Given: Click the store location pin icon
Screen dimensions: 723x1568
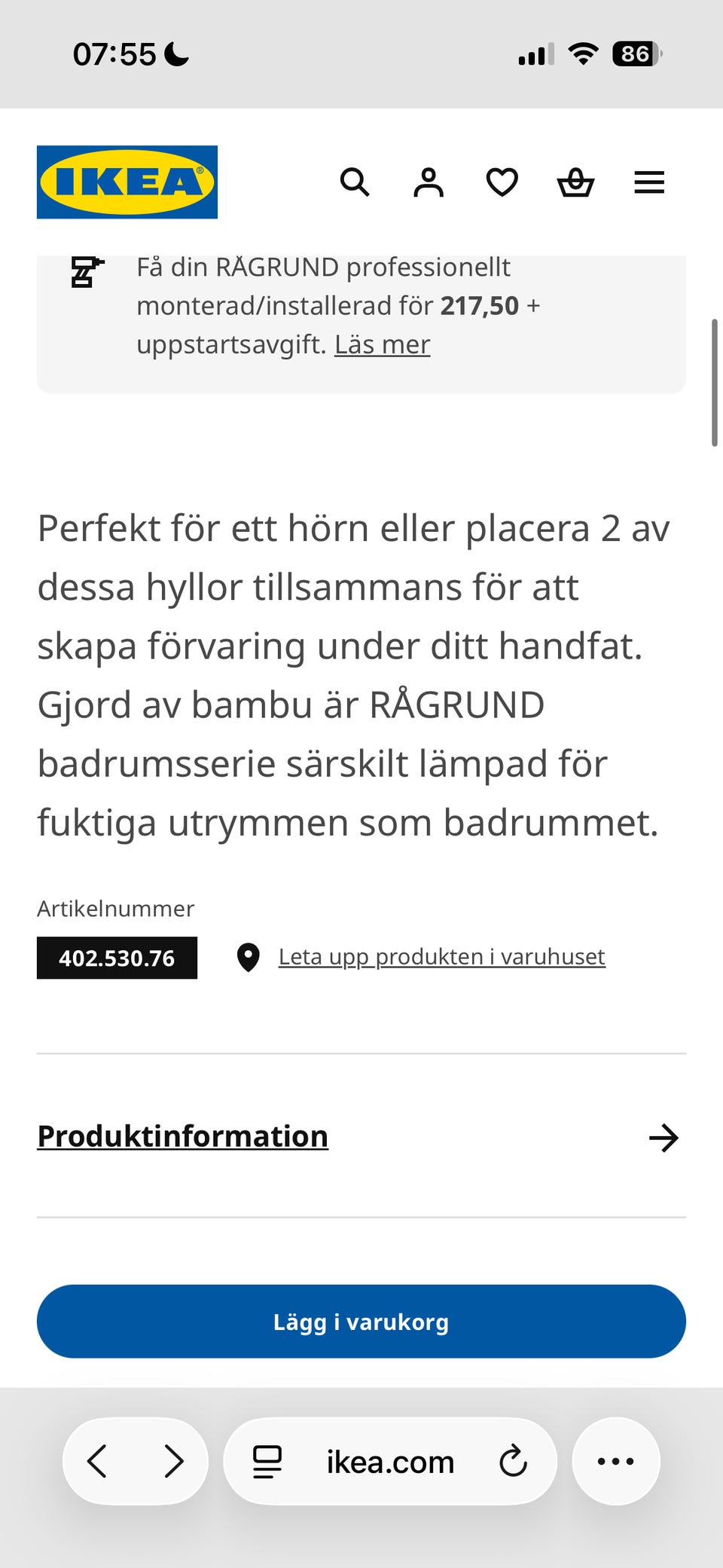Looking at the screenshot, I should click(x=249, y=958).
